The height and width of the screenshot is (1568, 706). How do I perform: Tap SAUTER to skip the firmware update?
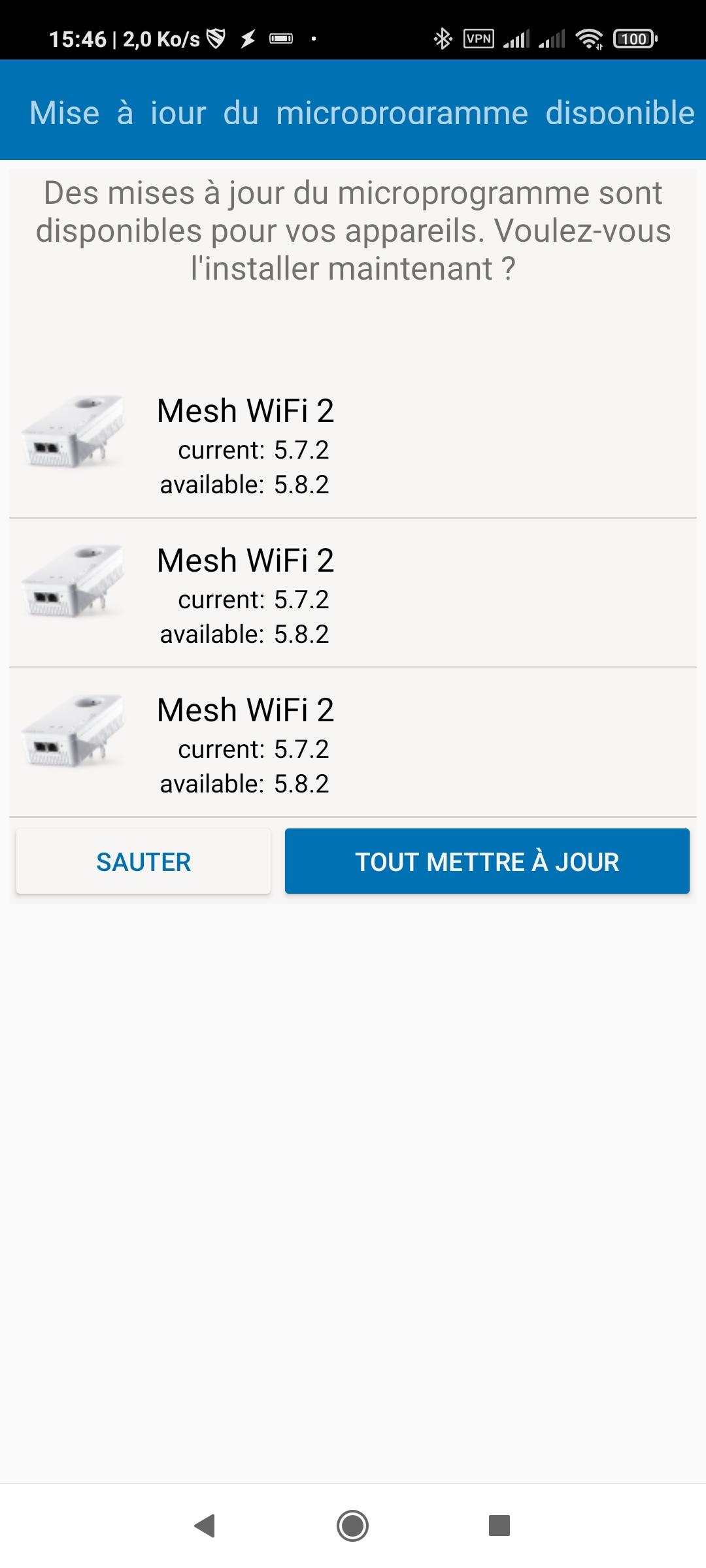coord(143,862)
